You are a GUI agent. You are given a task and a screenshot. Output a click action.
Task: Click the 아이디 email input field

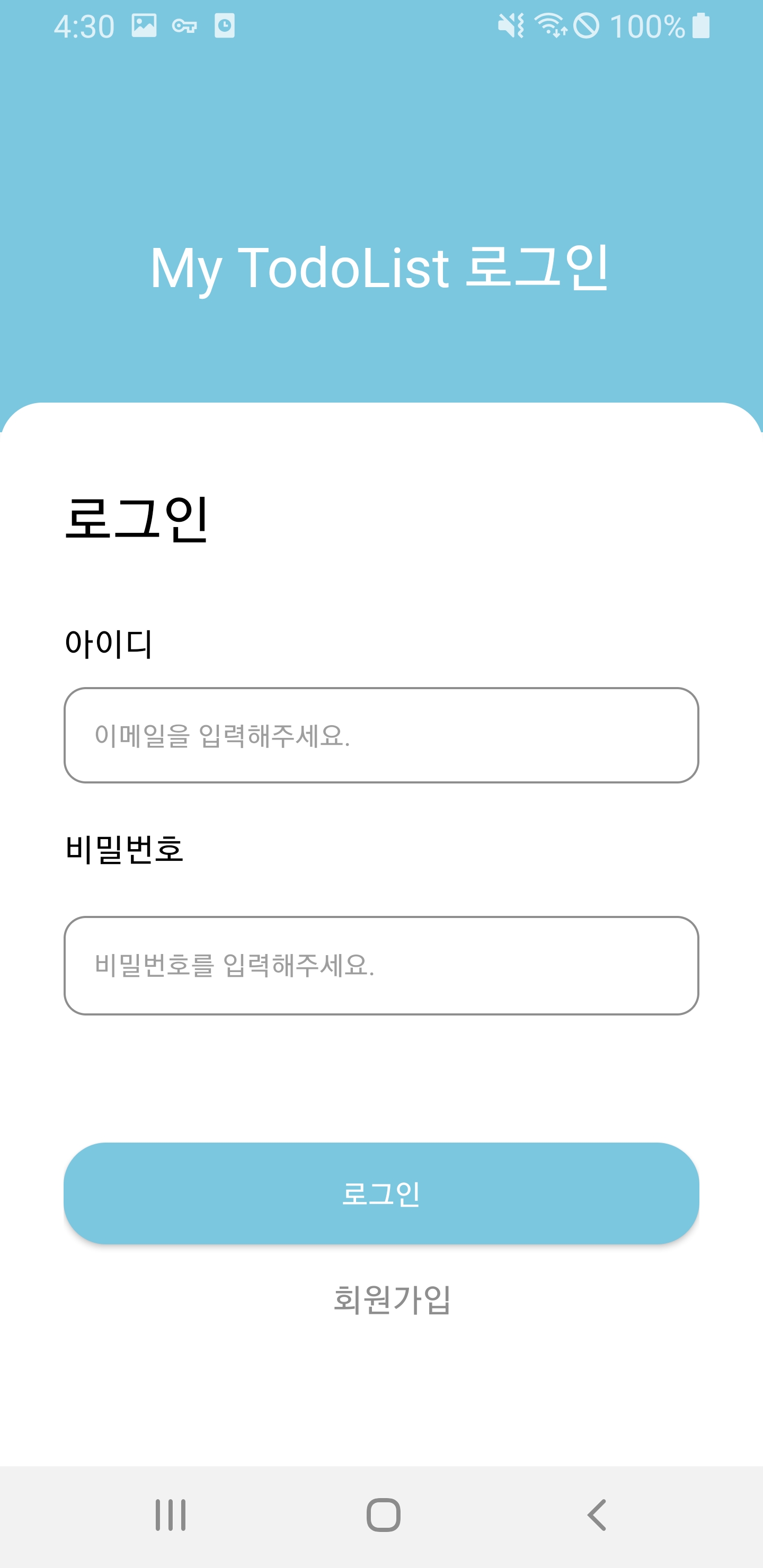(x=381, y=734)
